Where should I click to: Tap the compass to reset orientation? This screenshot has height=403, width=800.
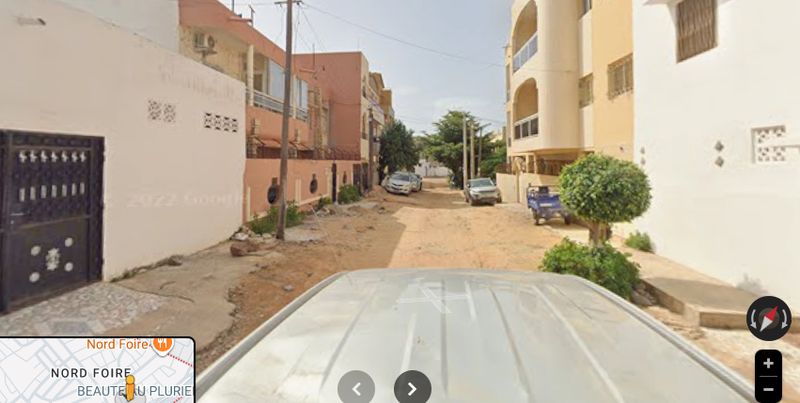click(x=769, y=318)
